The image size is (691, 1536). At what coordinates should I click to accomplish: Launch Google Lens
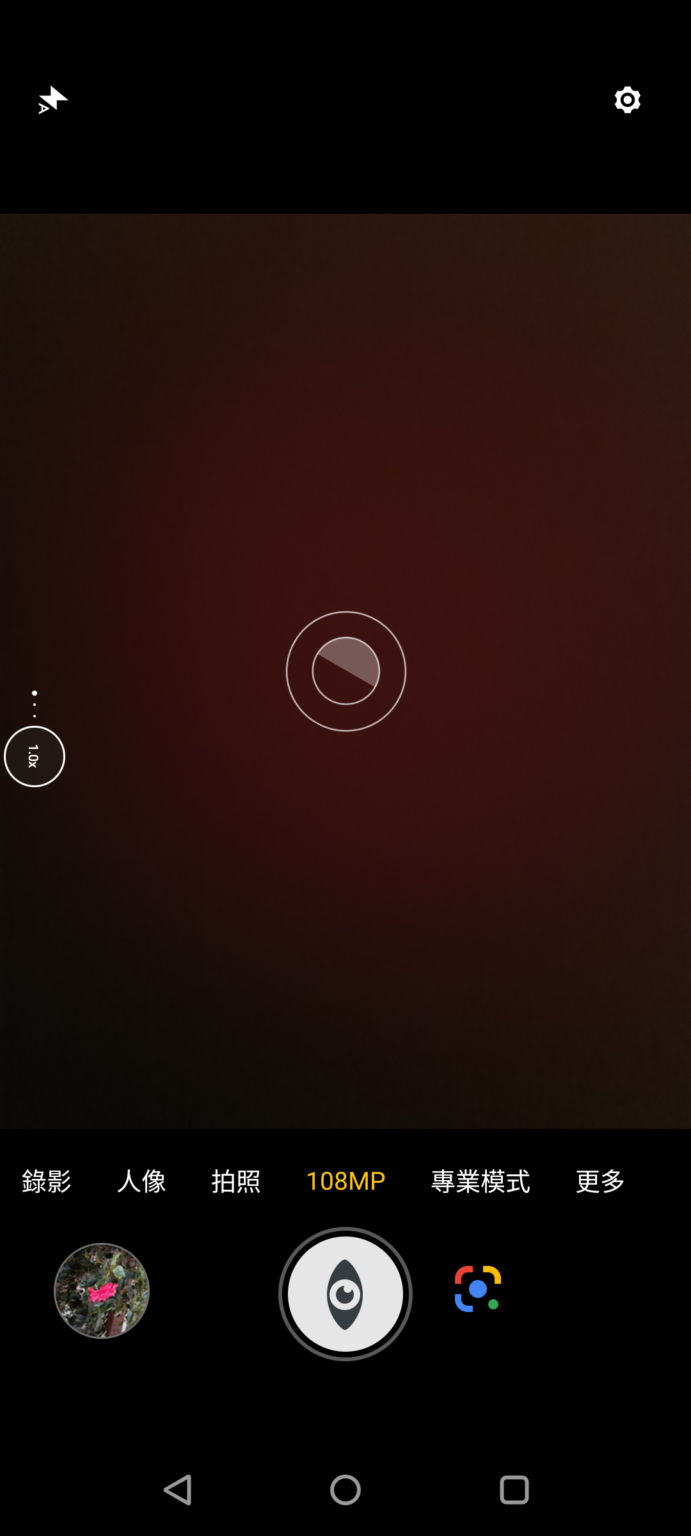[478, 1289]
